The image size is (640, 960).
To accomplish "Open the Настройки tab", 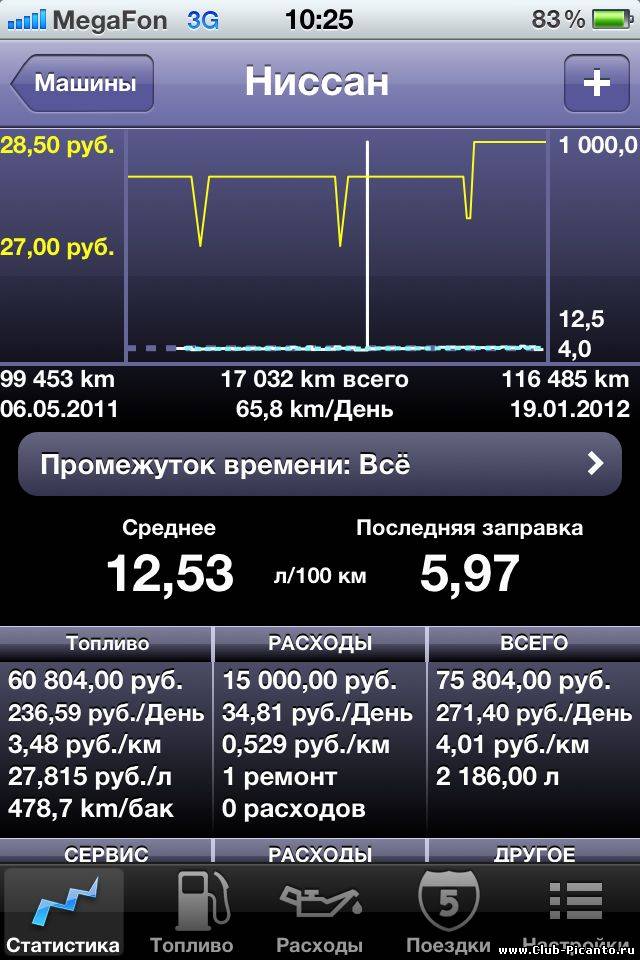I will [x=575, y=911].
